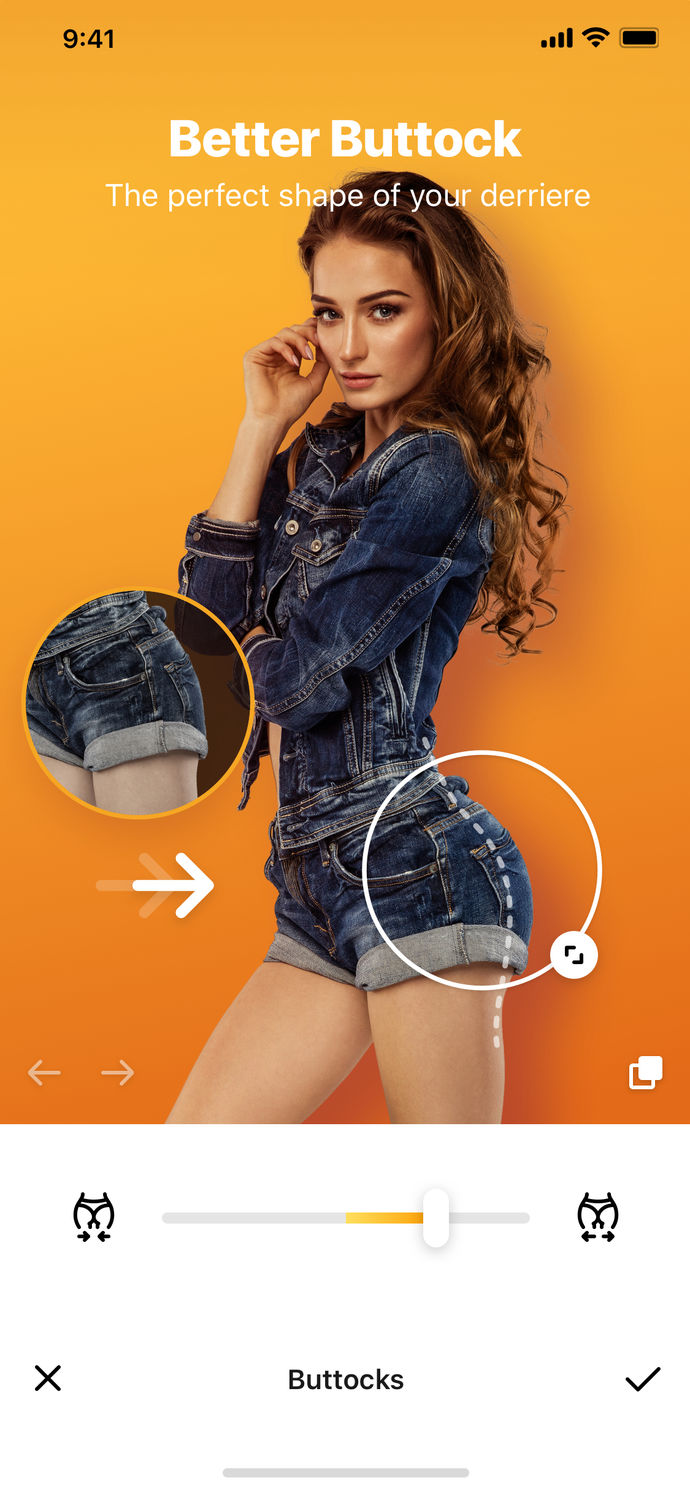Tap the buttocks size slider handle
Viewport: 690px width, 1494px height.
(x=436, y=1217)
